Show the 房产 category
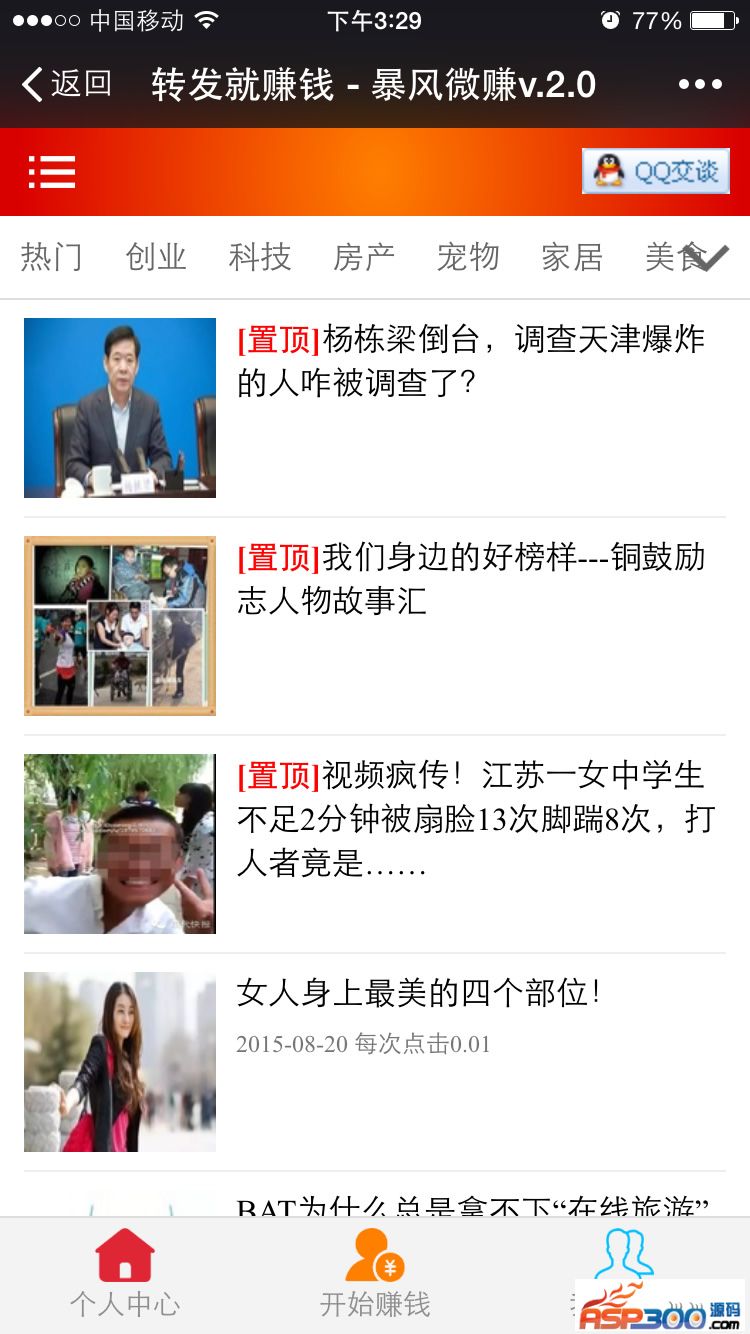Viewport: 750px width, 1334px height. (364, 257)
